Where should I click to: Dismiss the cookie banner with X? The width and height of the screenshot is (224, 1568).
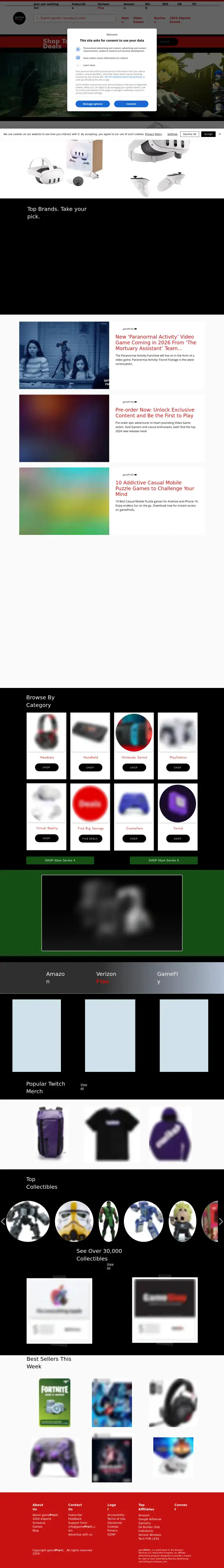[x=220, y=134]
